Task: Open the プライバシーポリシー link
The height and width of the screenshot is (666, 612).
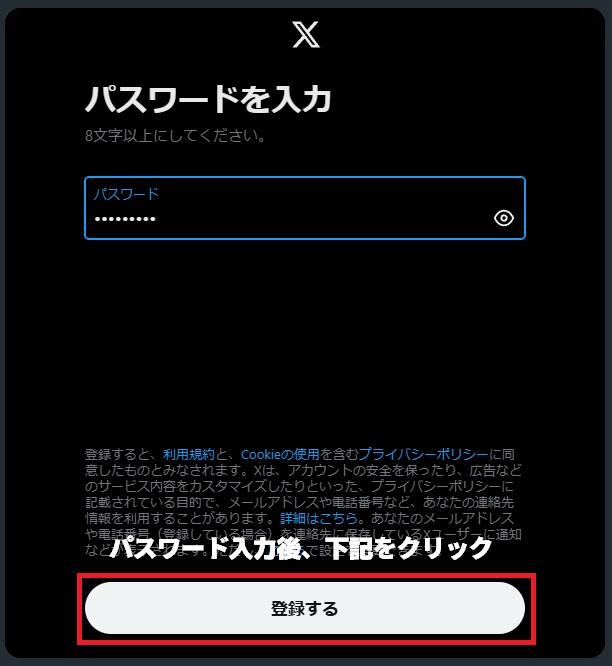Action: [423, 454]
